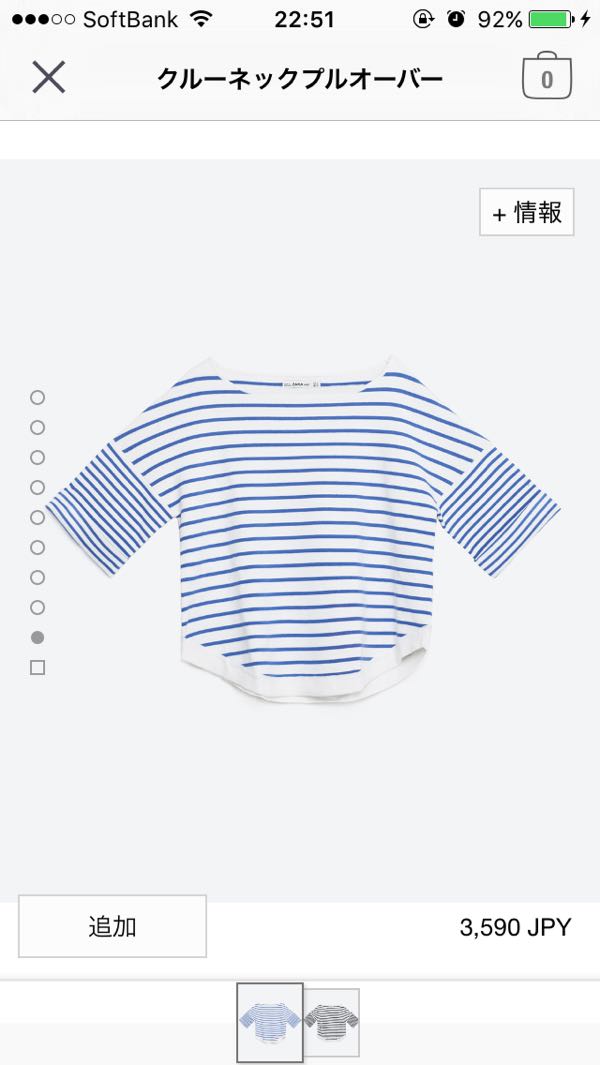
Task: Select the black striped color thumbnail
Action: click(331, 1023)
